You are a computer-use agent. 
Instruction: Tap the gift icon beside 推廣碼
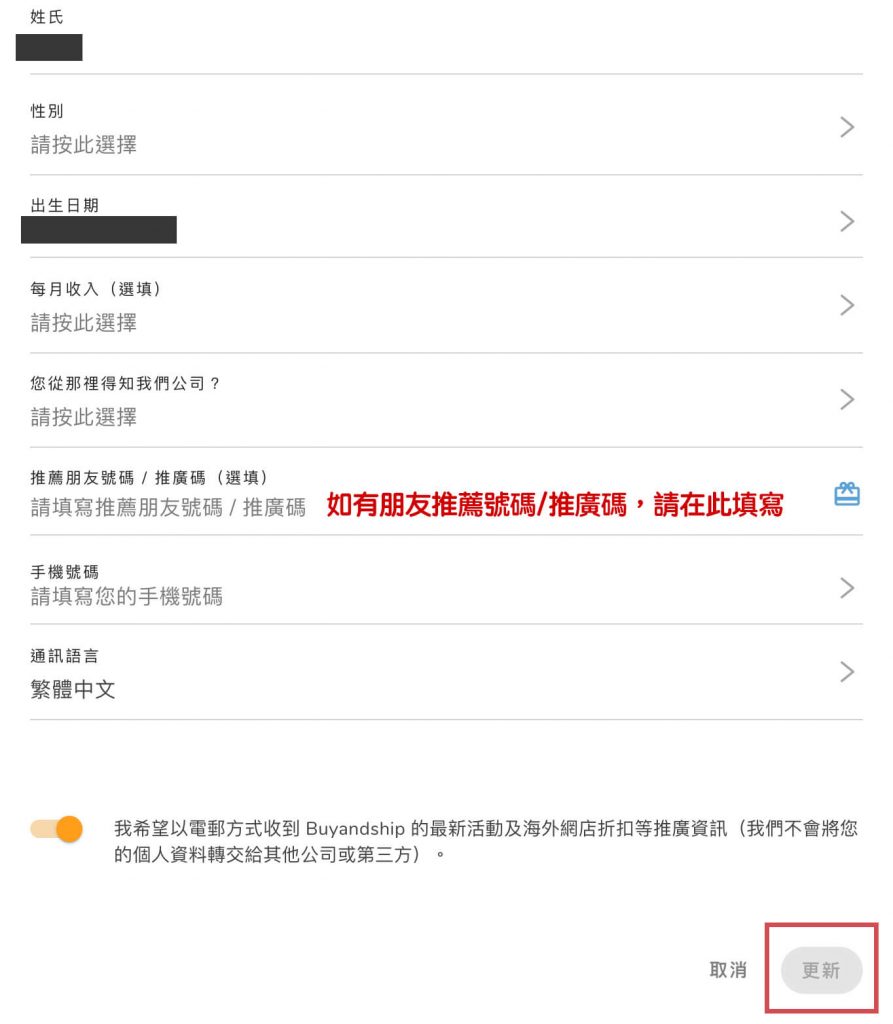click(x=846, y=494)
